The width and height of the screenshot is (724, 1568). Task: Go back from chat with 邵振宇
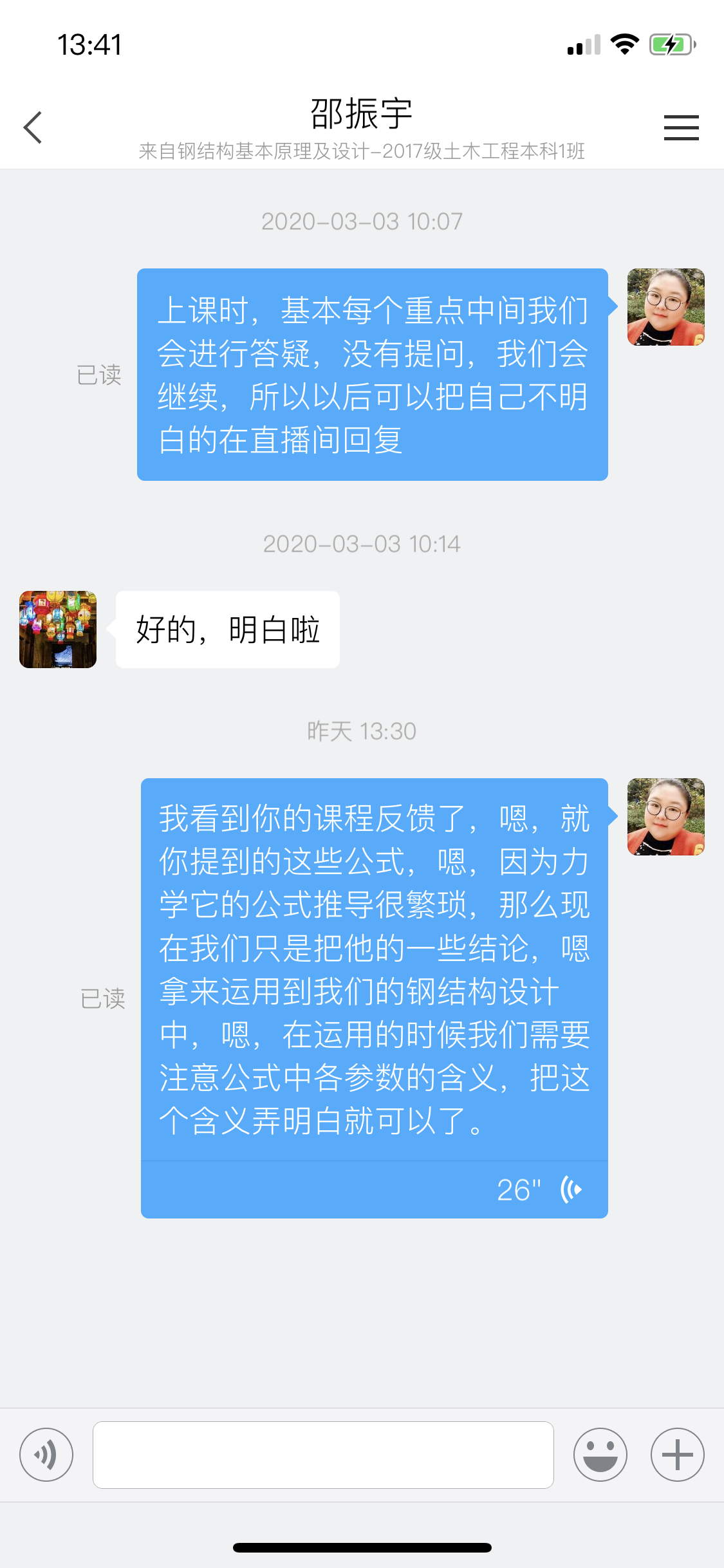[x=33, y=127]
